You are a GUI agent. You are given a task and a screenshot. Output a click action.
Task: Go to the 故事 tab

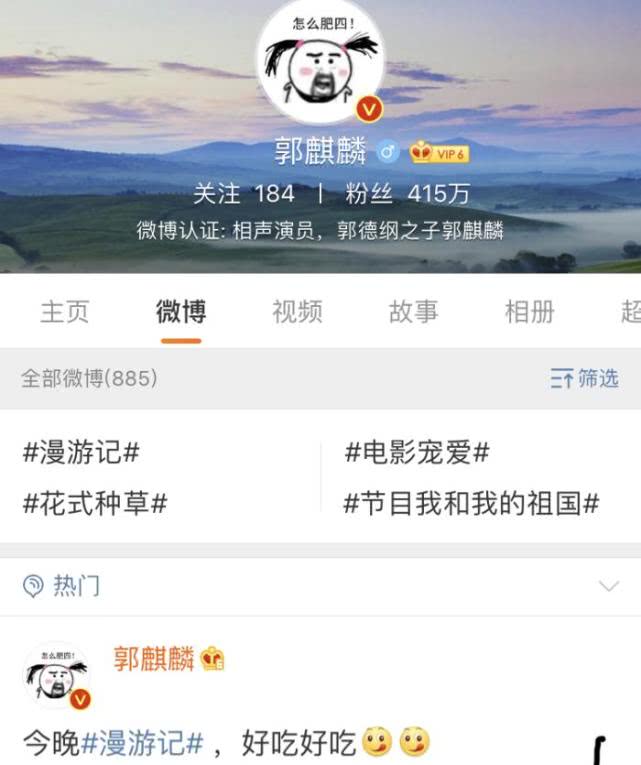coord(413,312)
